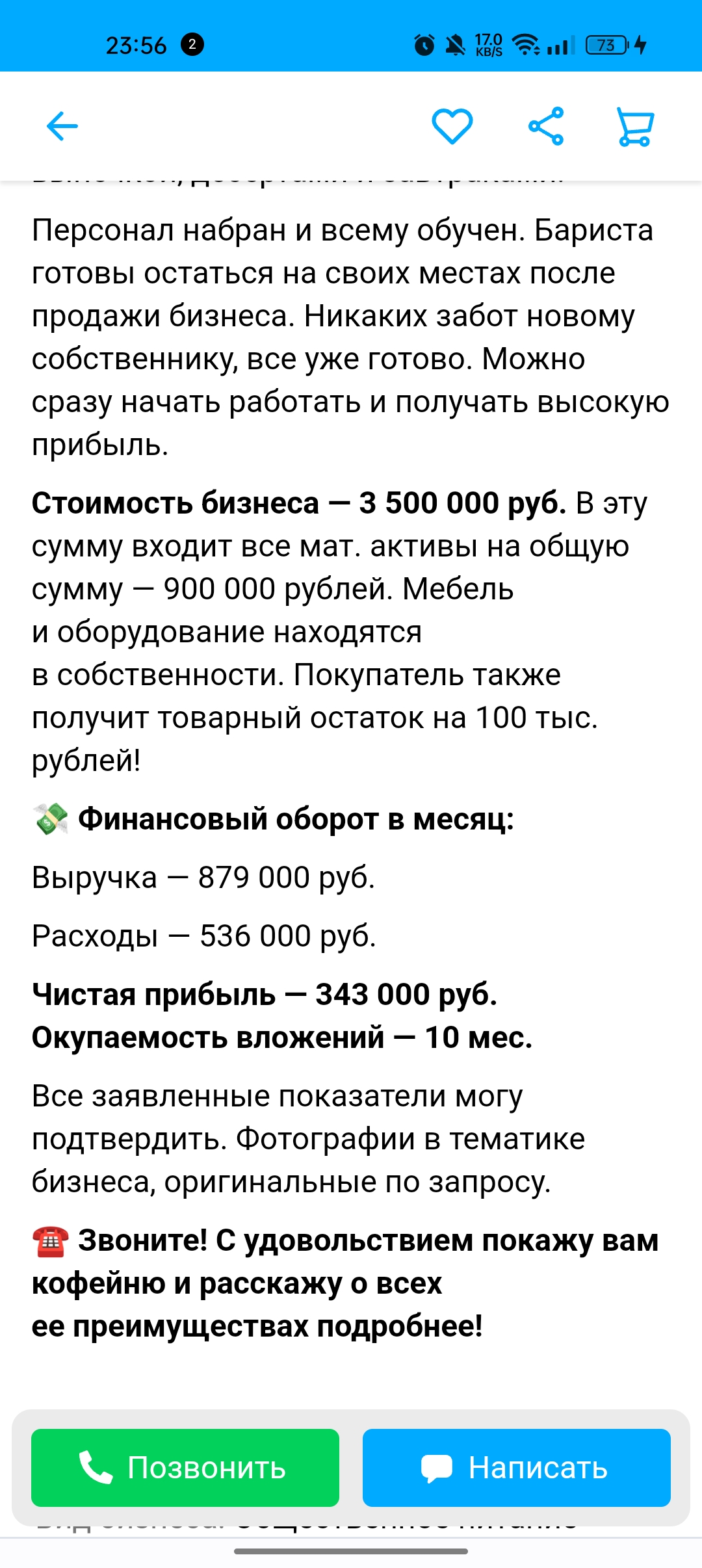Add this listing to favorites
Viewport: 702px width, 1568px height.
pos(452,126)
